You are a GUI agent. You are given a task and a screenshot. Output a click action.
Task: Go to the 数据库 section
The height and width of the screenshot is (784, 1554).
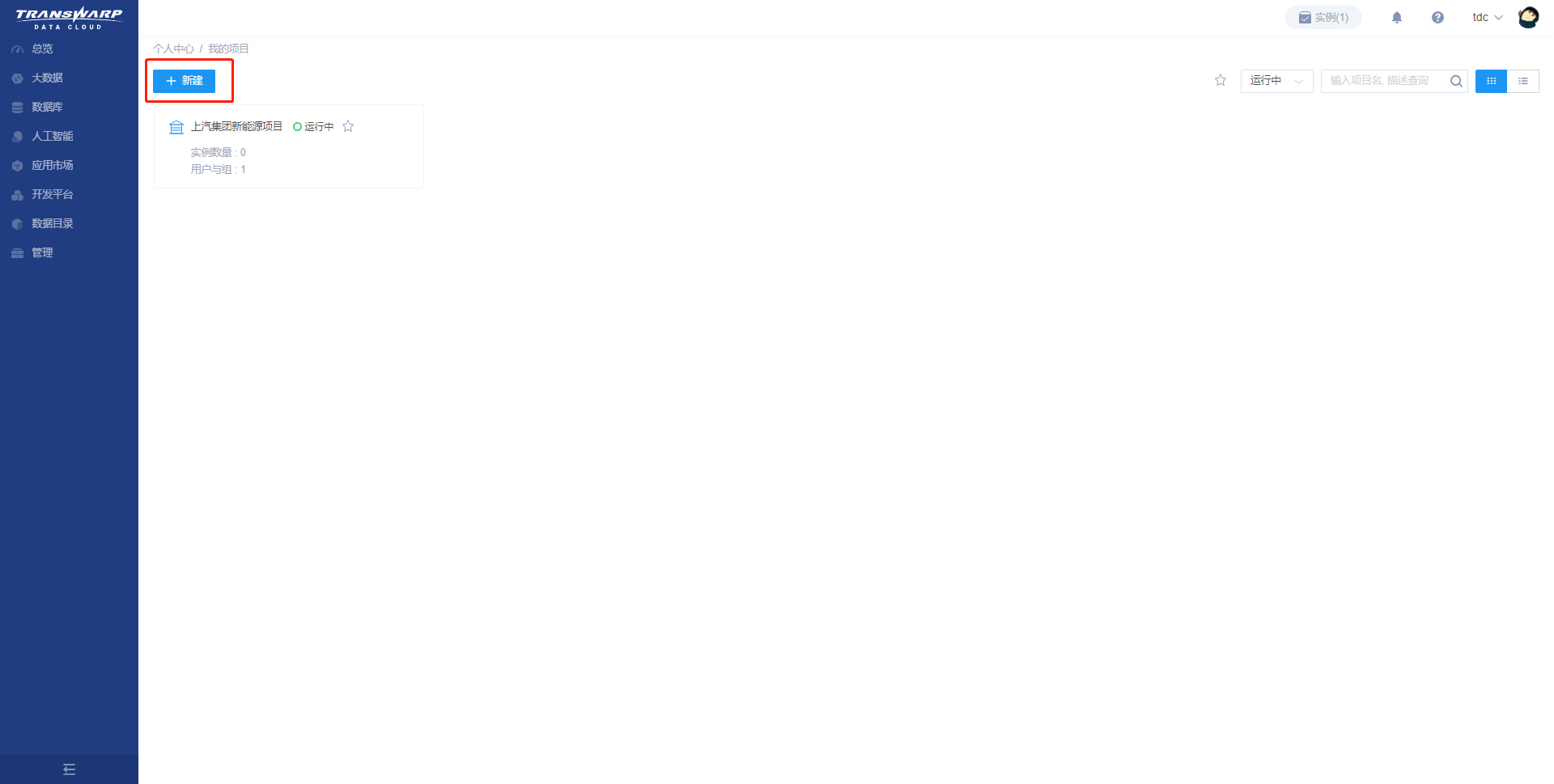[46, 108]
